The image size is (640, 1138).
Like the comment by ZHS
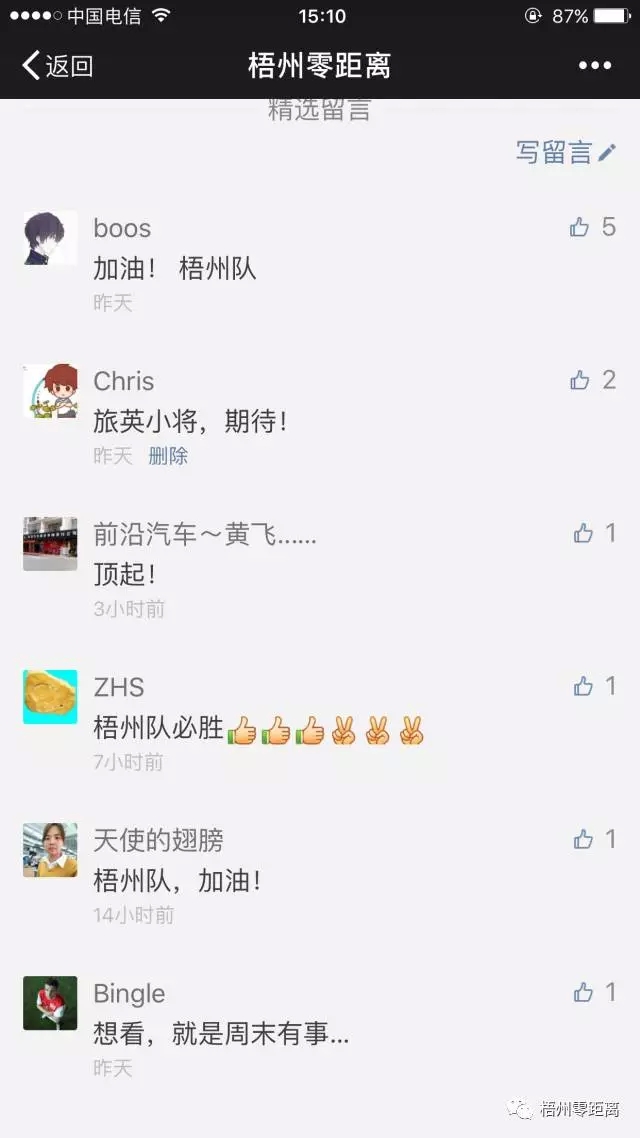tap(584, 686)
